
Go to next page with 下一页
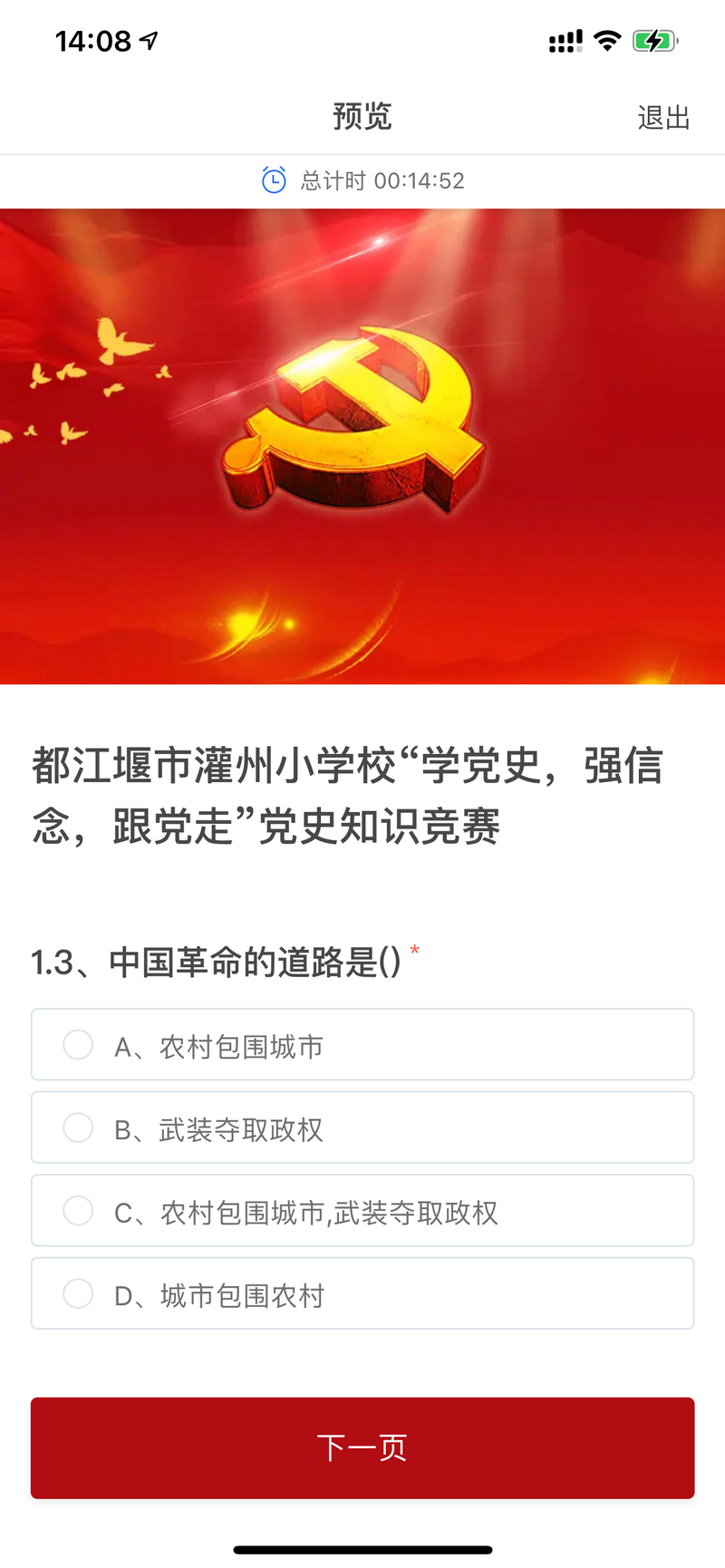pyautogui.click(x=362, y=1447)
